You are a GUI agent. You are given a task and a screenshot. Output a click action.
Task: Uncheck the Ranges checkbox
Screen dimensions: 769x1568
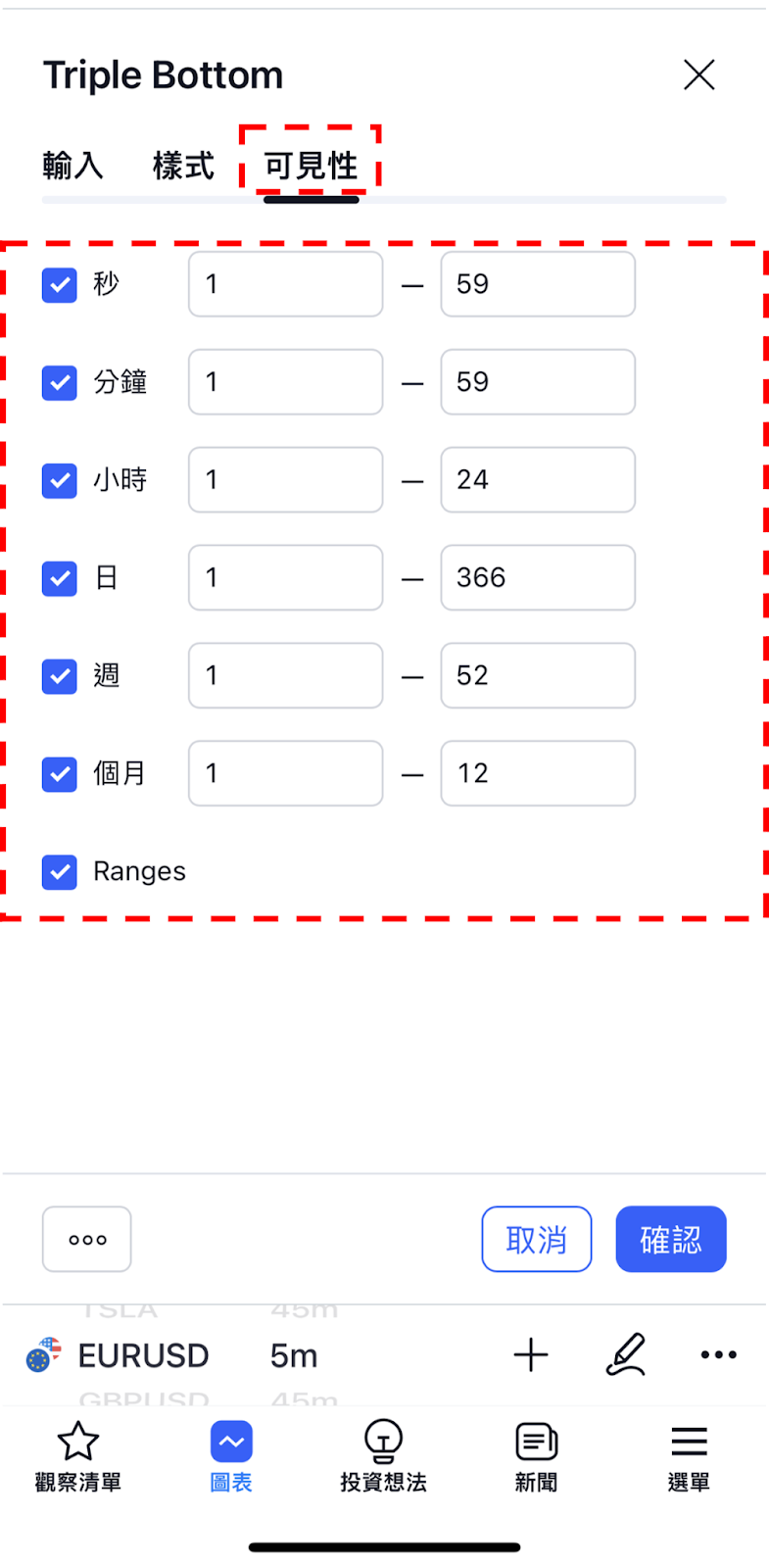(x=60, y=872)
